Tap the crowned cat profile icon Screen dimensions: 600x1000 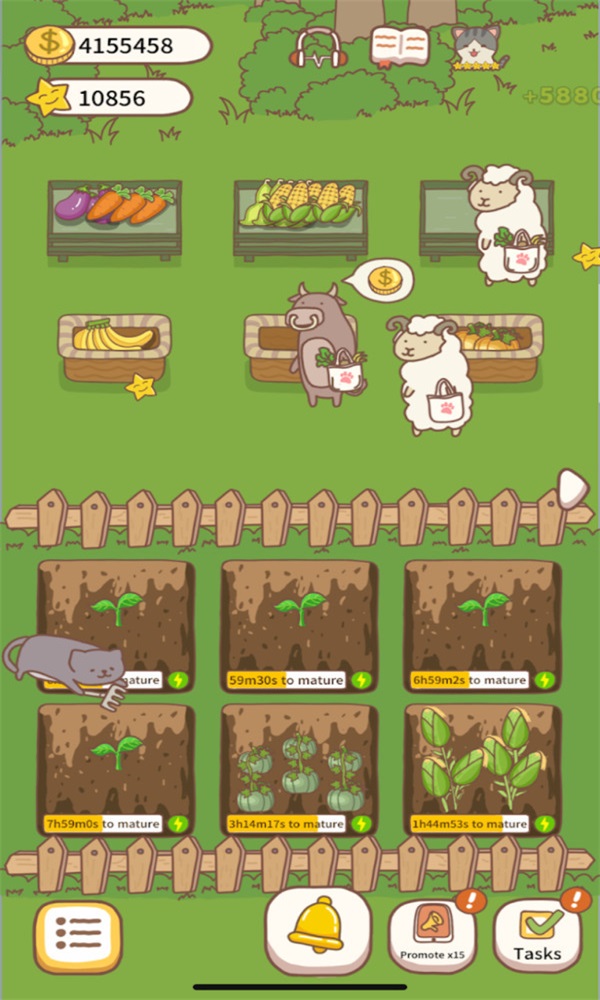click(476, 46)
